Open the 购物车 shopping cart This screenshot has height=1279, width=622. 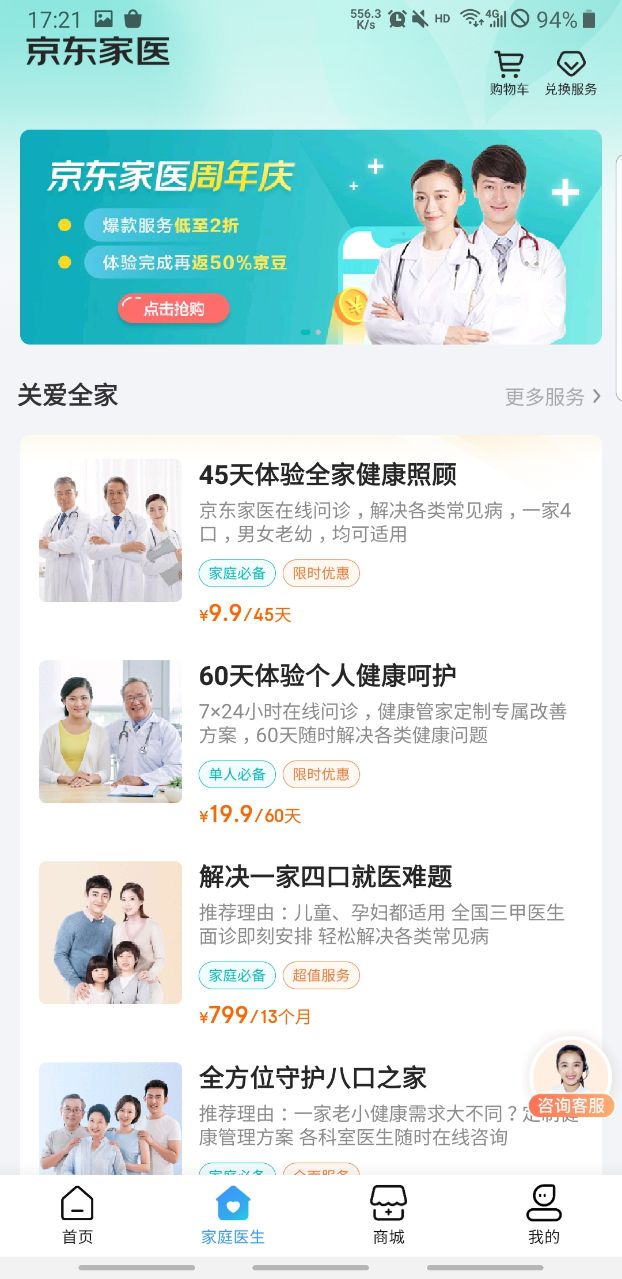pos(509,73)
